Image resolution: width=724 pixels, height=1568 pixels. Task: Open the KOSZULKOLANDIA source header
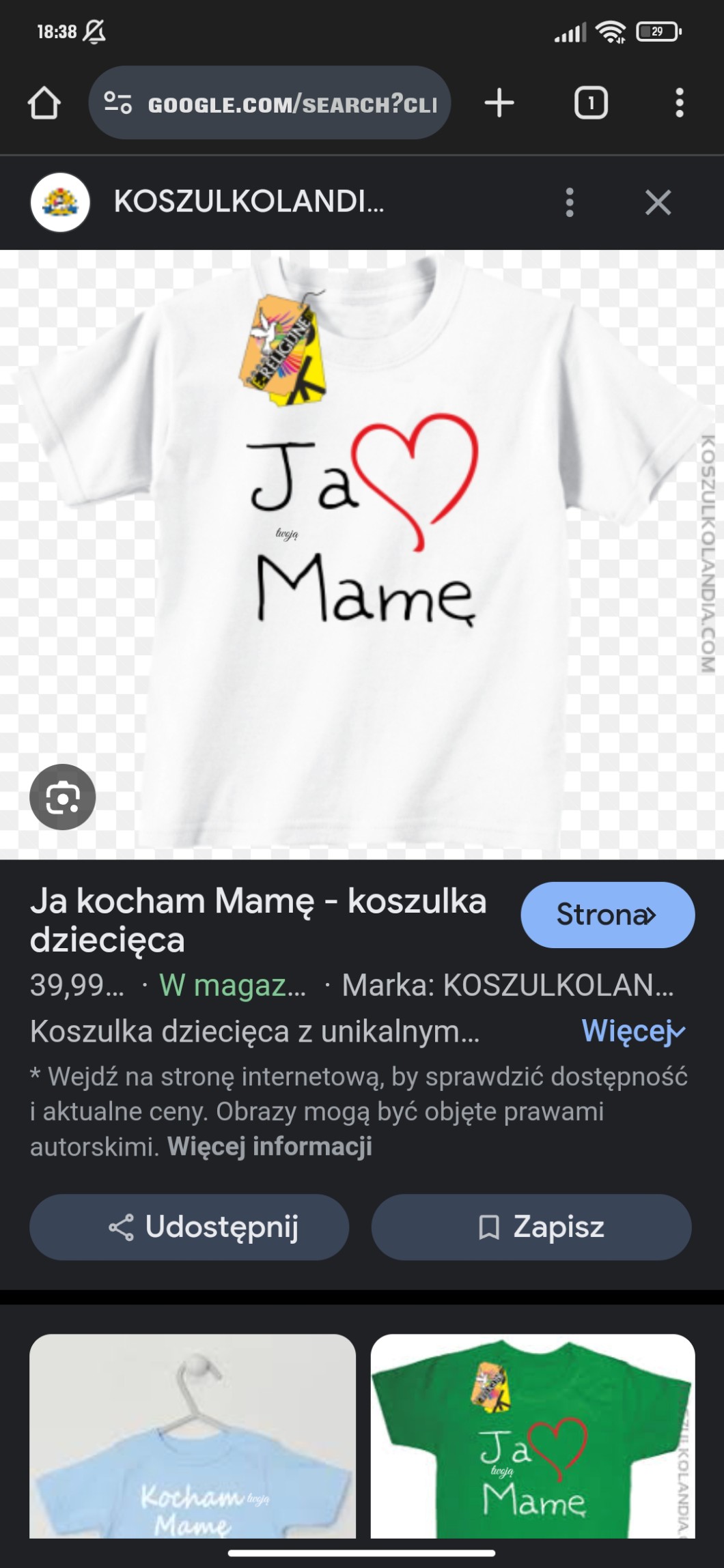[248, 202]
